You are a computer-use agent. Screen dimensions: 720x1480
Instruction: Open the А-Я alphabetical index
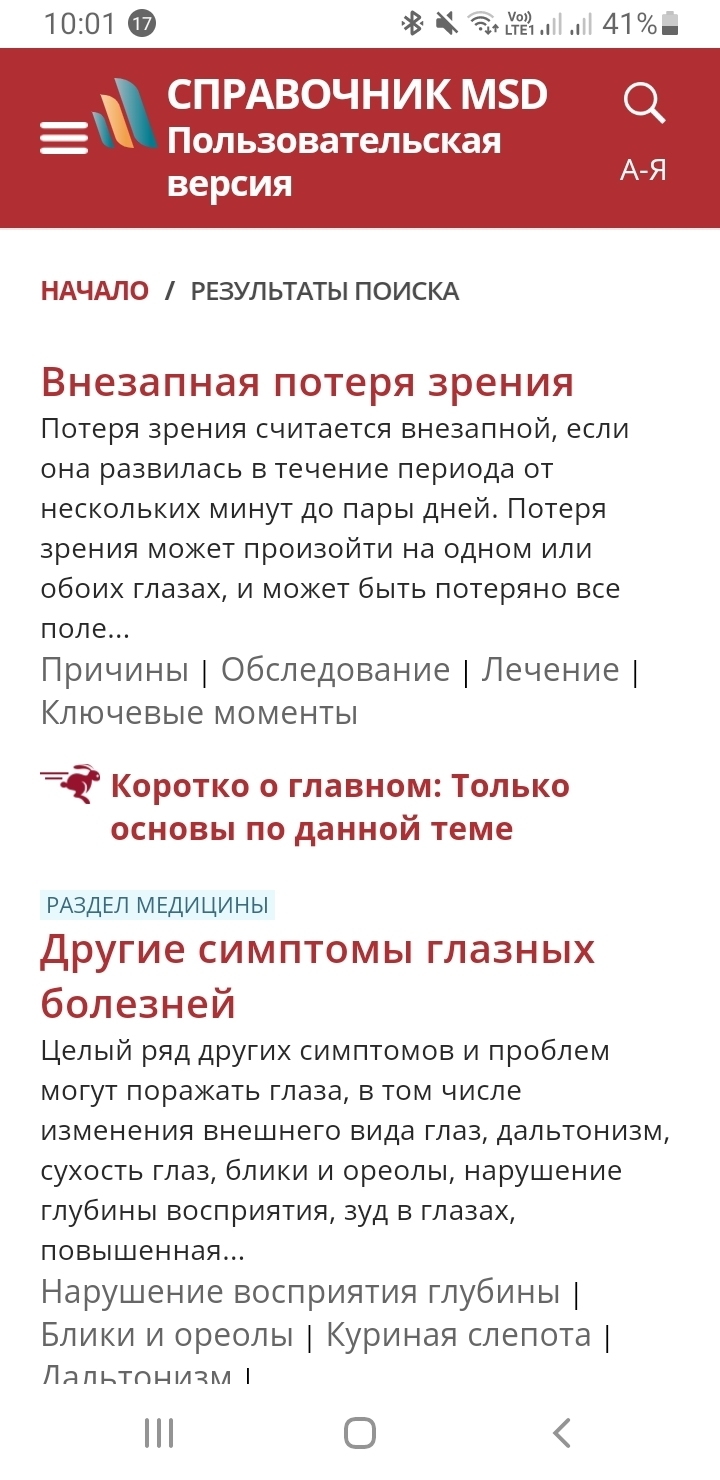click(x=643, y=171)
